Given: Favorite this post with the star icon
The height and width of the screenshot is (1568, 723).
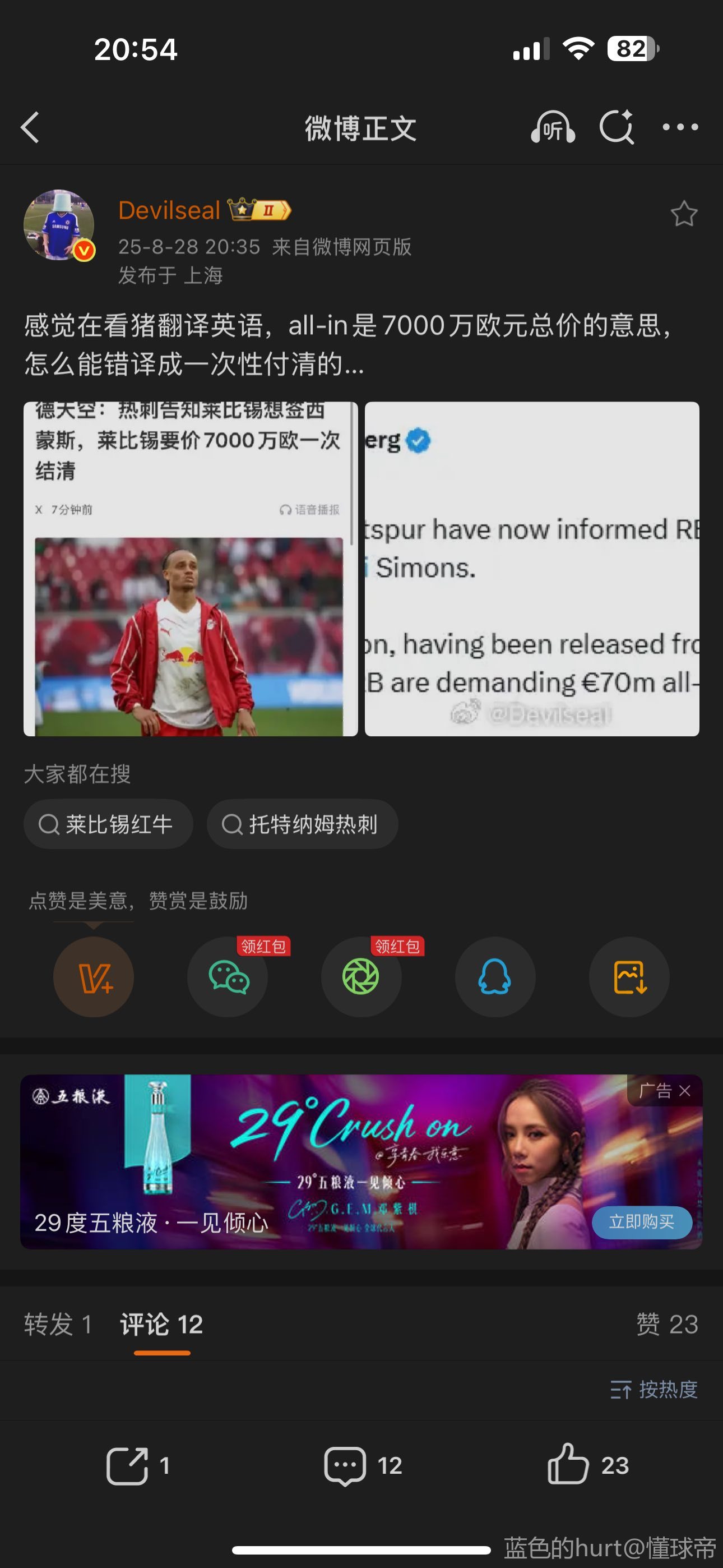Looking at the screenshot, I should (683, 214).
